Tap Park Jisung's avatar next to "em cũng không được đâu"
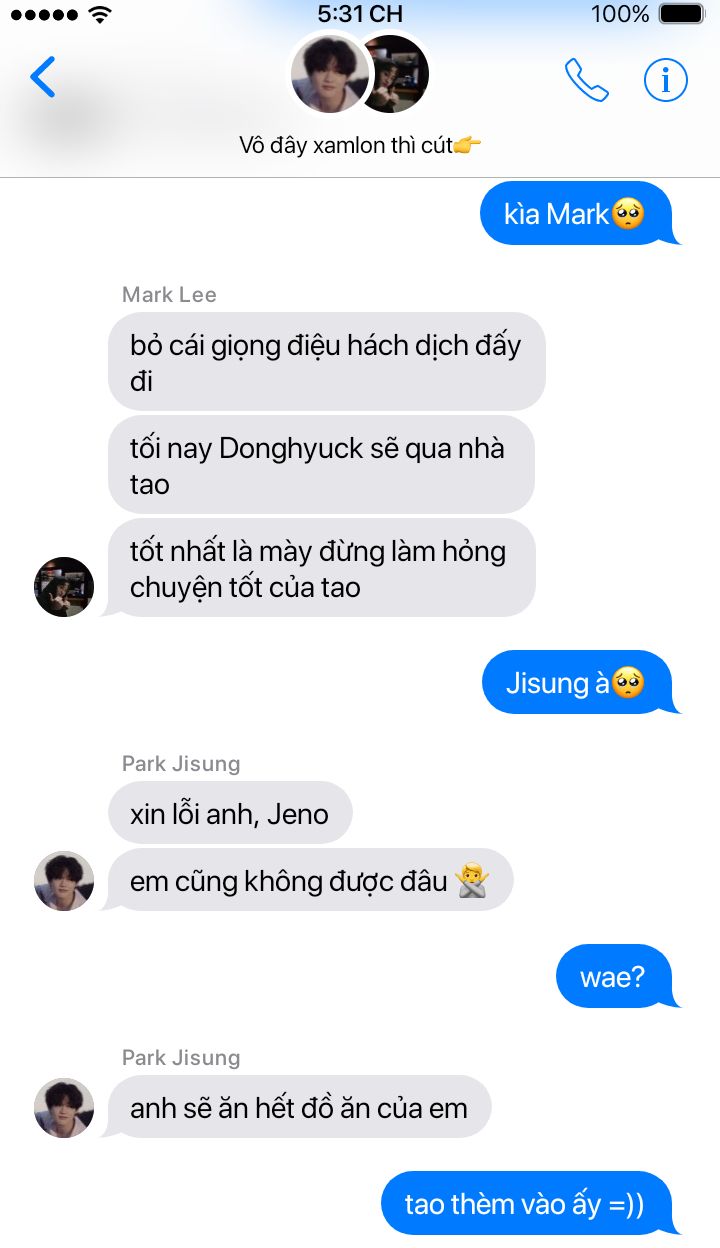The height and width of the screenshot is (1248, 720). pyautogui.click(x=64, y=881)
